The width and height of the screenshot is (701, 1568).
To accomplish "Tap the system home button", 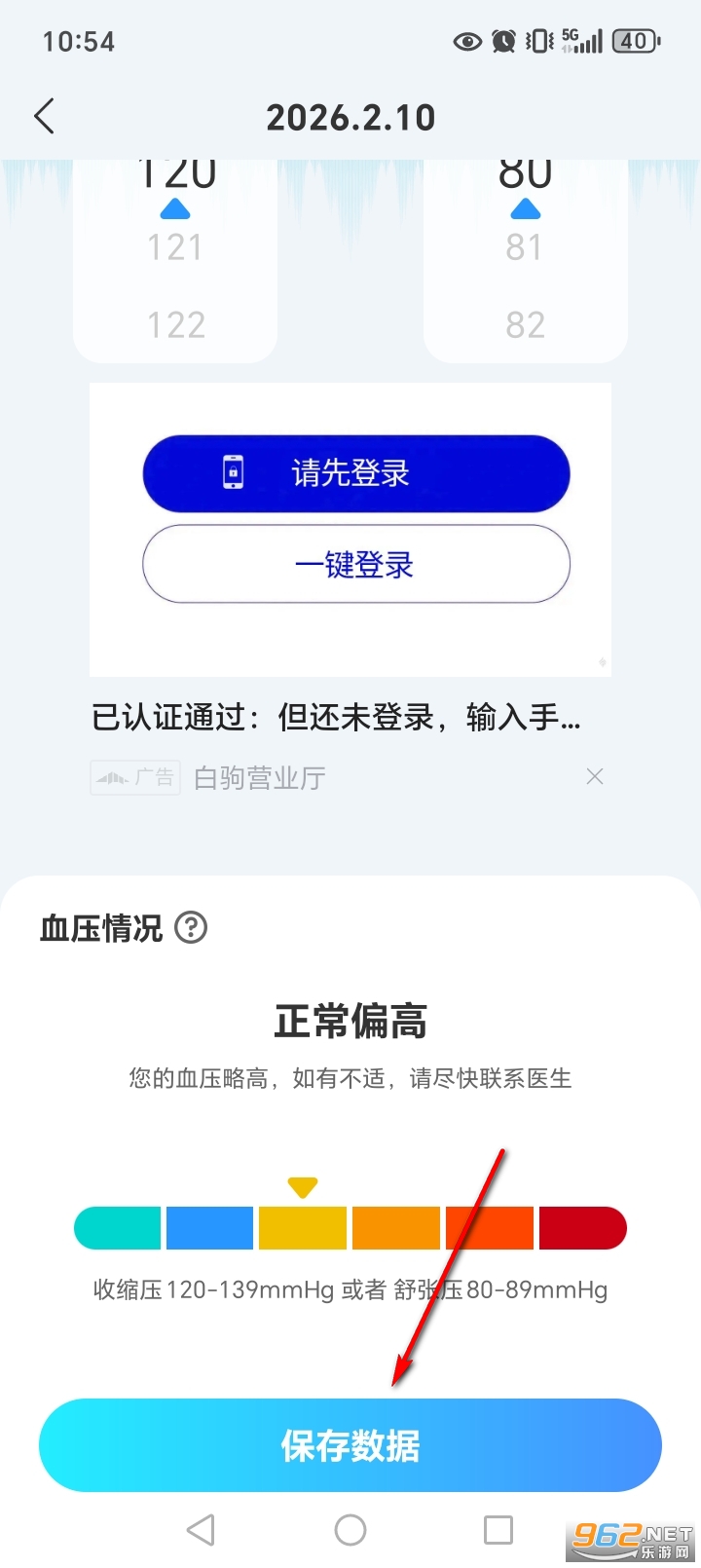I will coord(350,1529).
